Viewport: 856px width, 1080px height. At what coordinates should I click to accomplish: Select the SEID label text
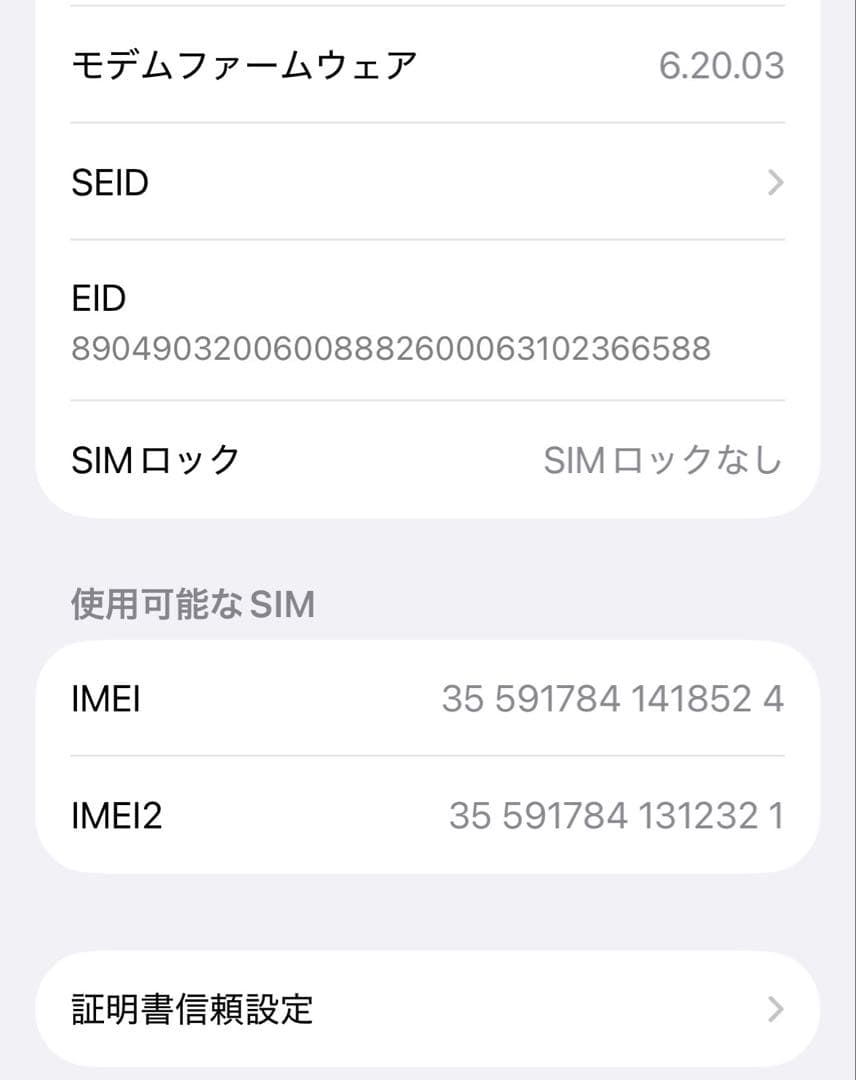pos(108,182)
